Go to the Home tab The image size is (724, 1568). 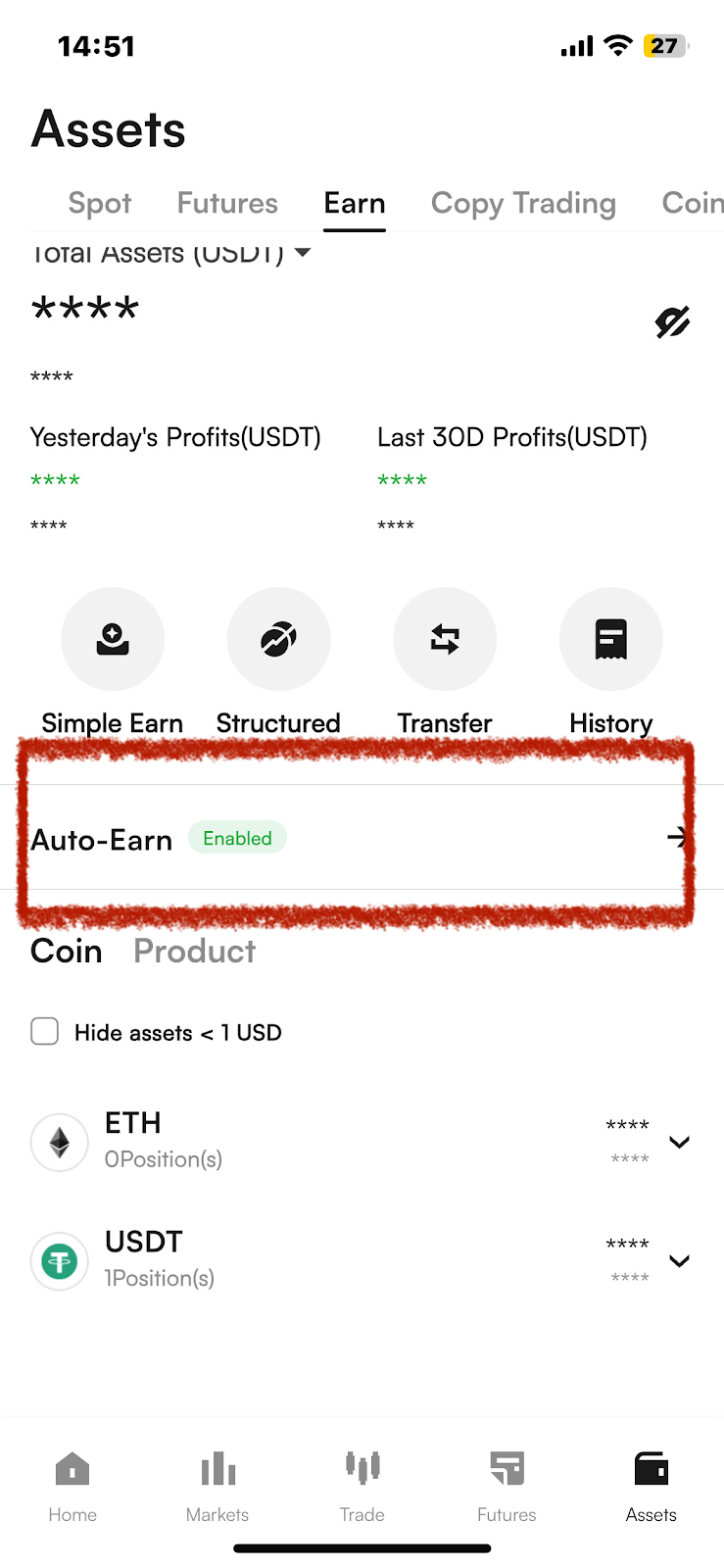[x=72, y=1486]
